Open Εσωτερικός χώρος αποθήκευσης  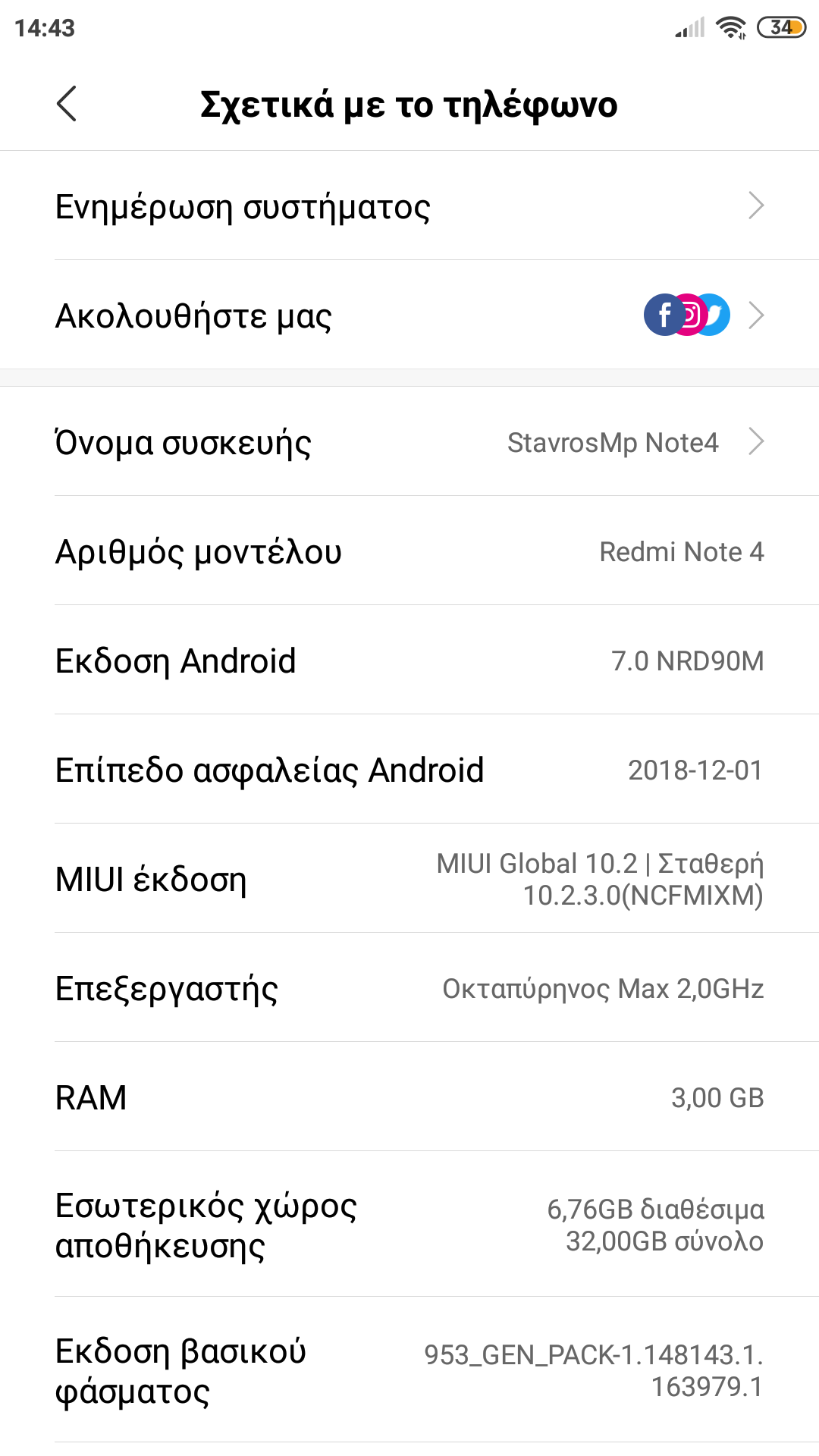tap(409, 1225)
